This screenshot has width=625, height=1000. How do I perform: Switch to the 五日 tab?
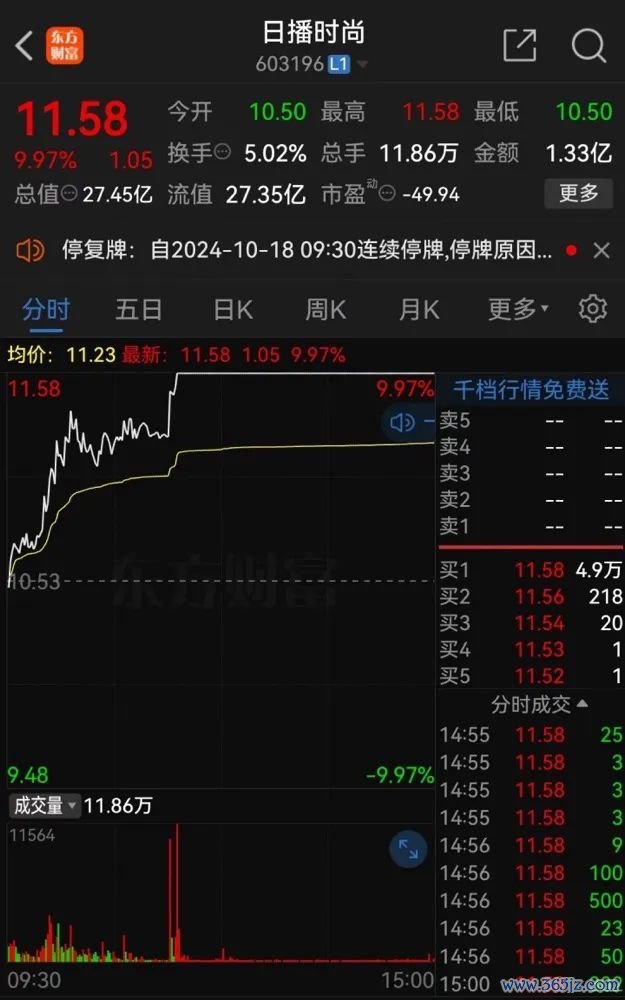point(138,309)
